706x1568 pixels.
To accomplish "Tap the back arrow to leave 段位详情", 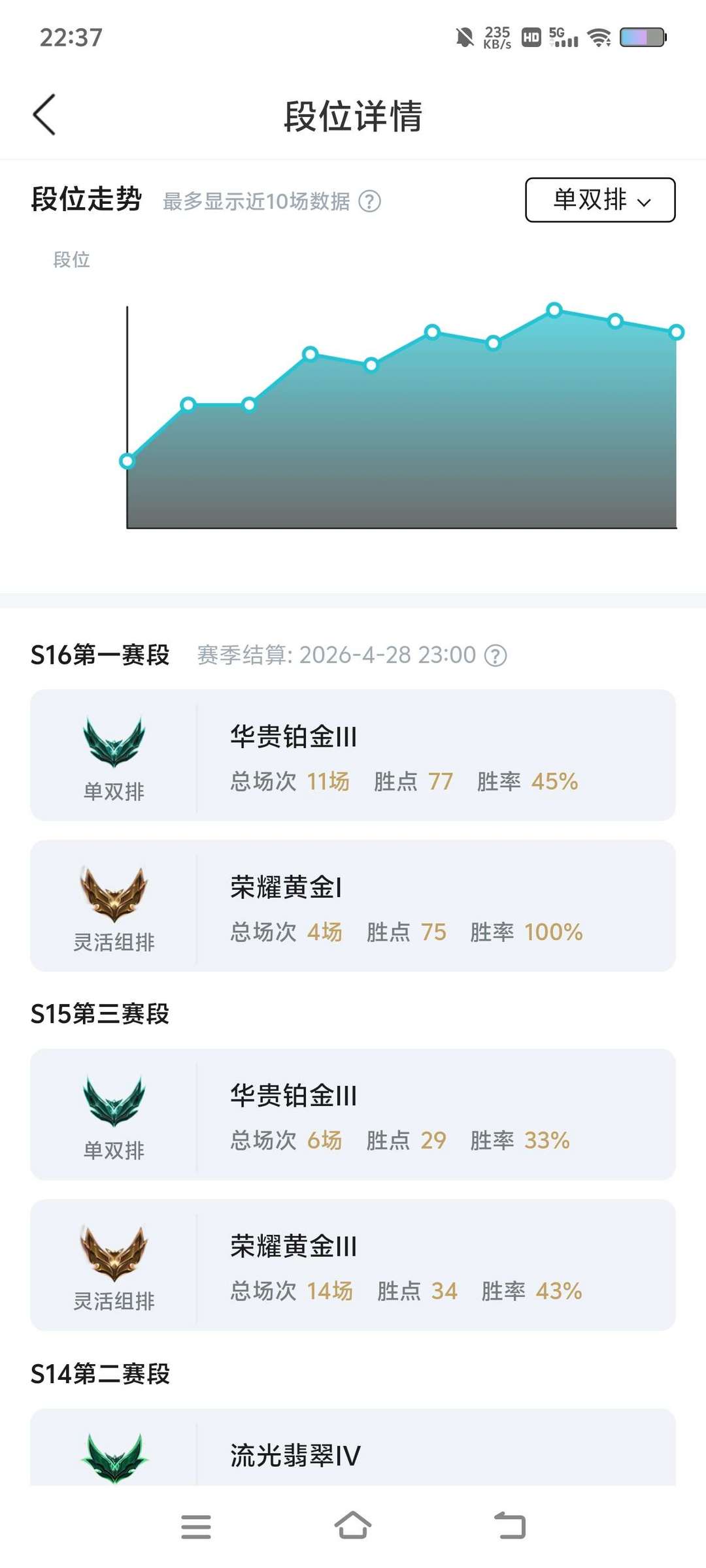I will pyautogui.click(x=44, y=114).
